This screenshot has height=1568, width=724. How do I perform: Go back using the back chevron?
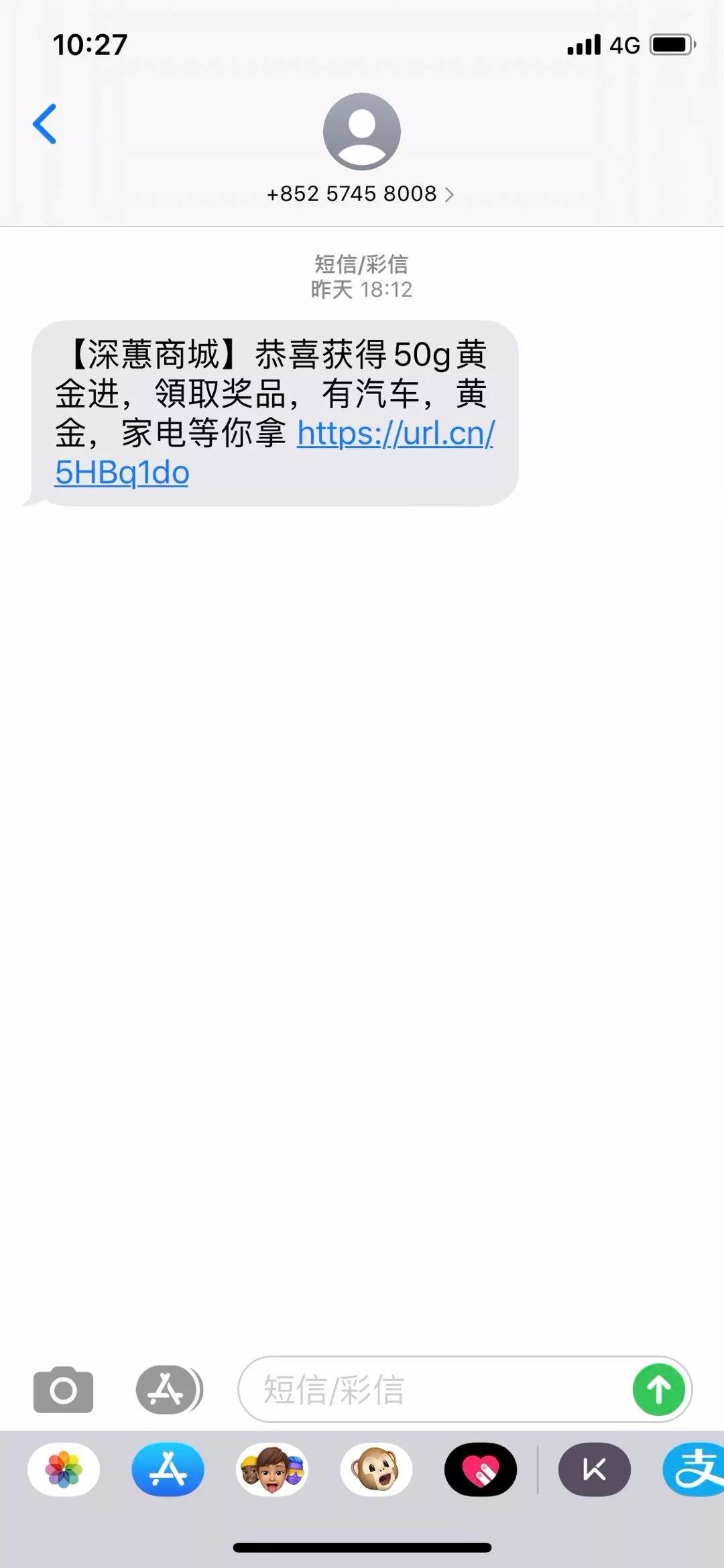point(45,124)
